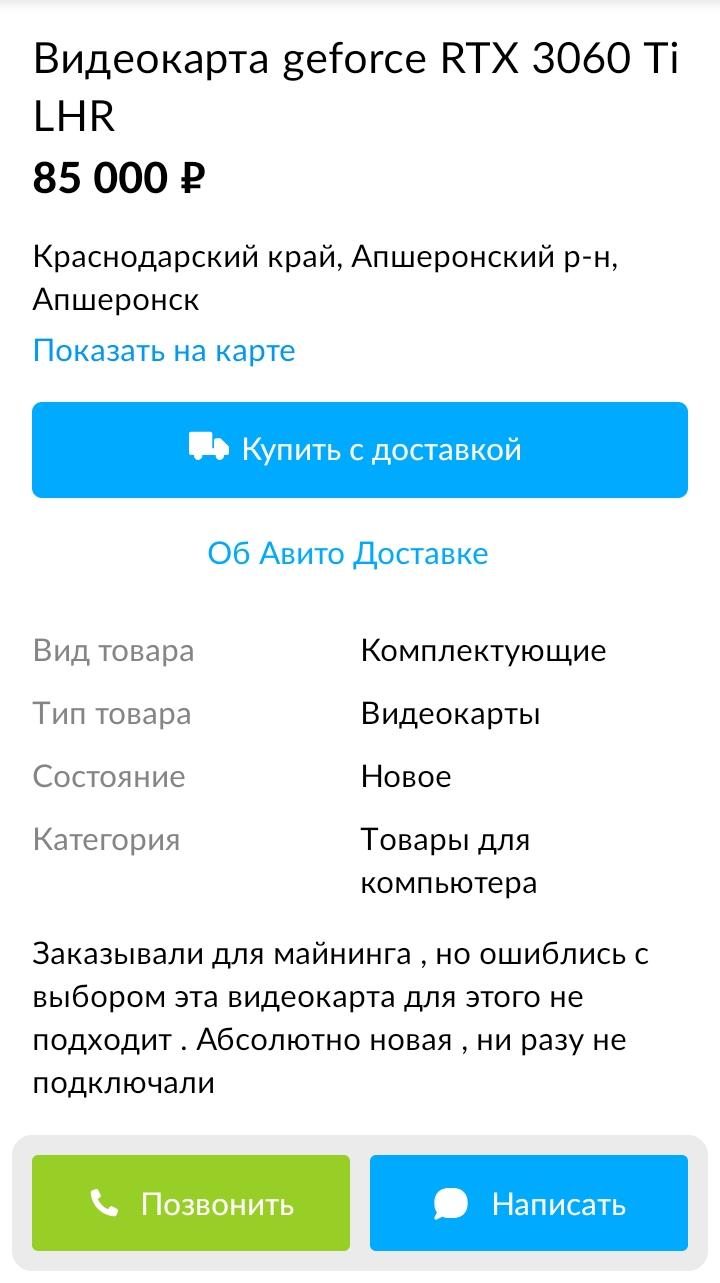The image size is (720, 1283).
Task: Message the seller via 'Написать'
Action: [529, 1203]
